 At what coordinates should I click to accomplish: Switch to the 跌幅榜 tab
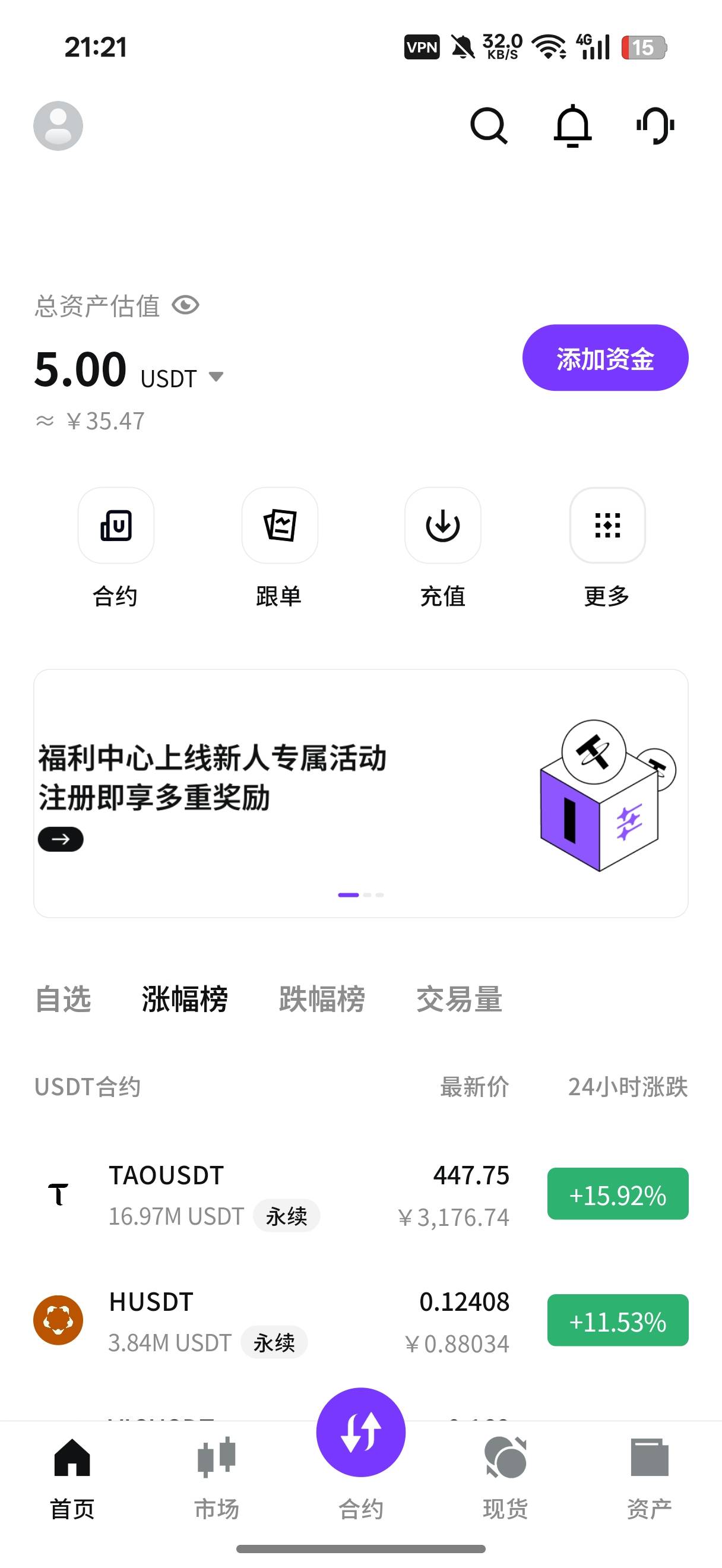[322, 999]
